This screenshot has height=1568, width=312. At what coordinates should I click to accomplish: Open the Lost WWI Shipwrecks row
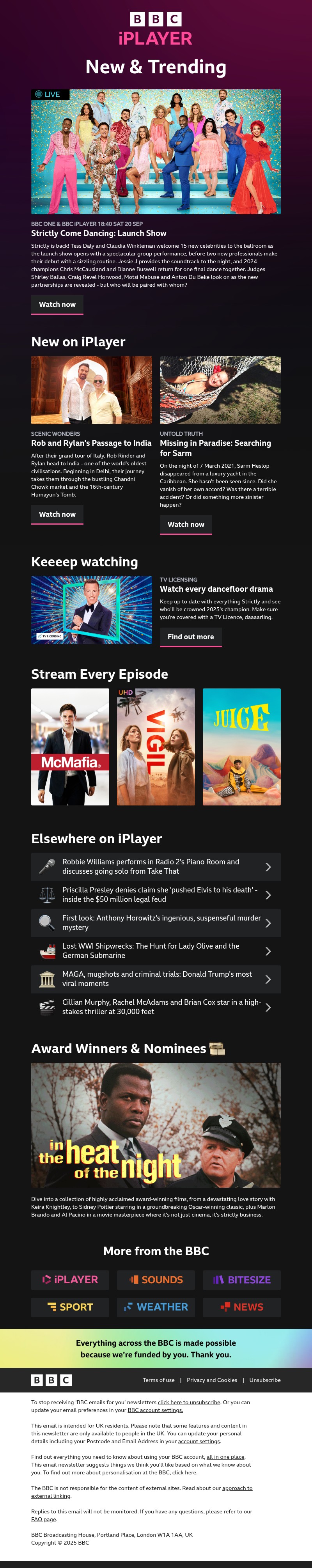point(156,951)
